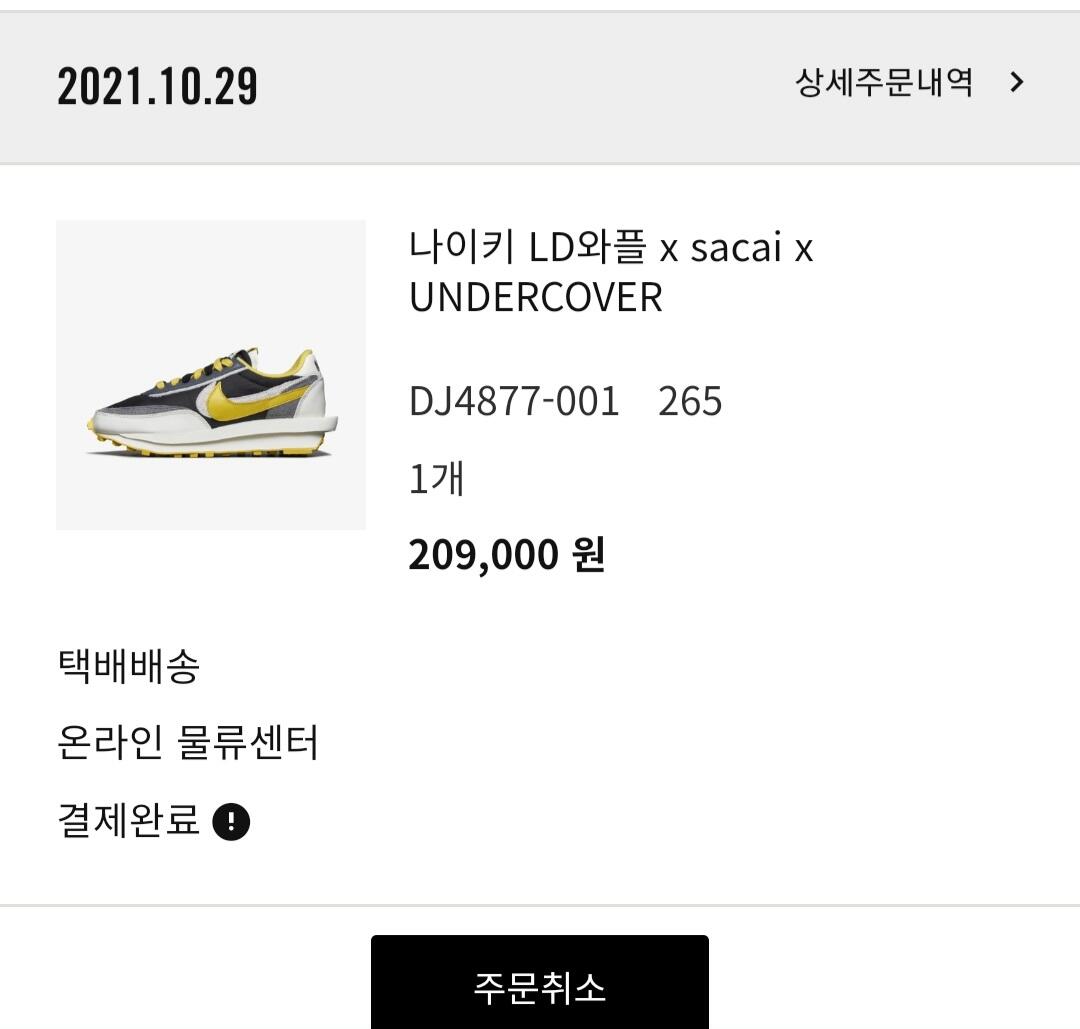
Task: Open 상세주문내역 order details
Action: 909,82
